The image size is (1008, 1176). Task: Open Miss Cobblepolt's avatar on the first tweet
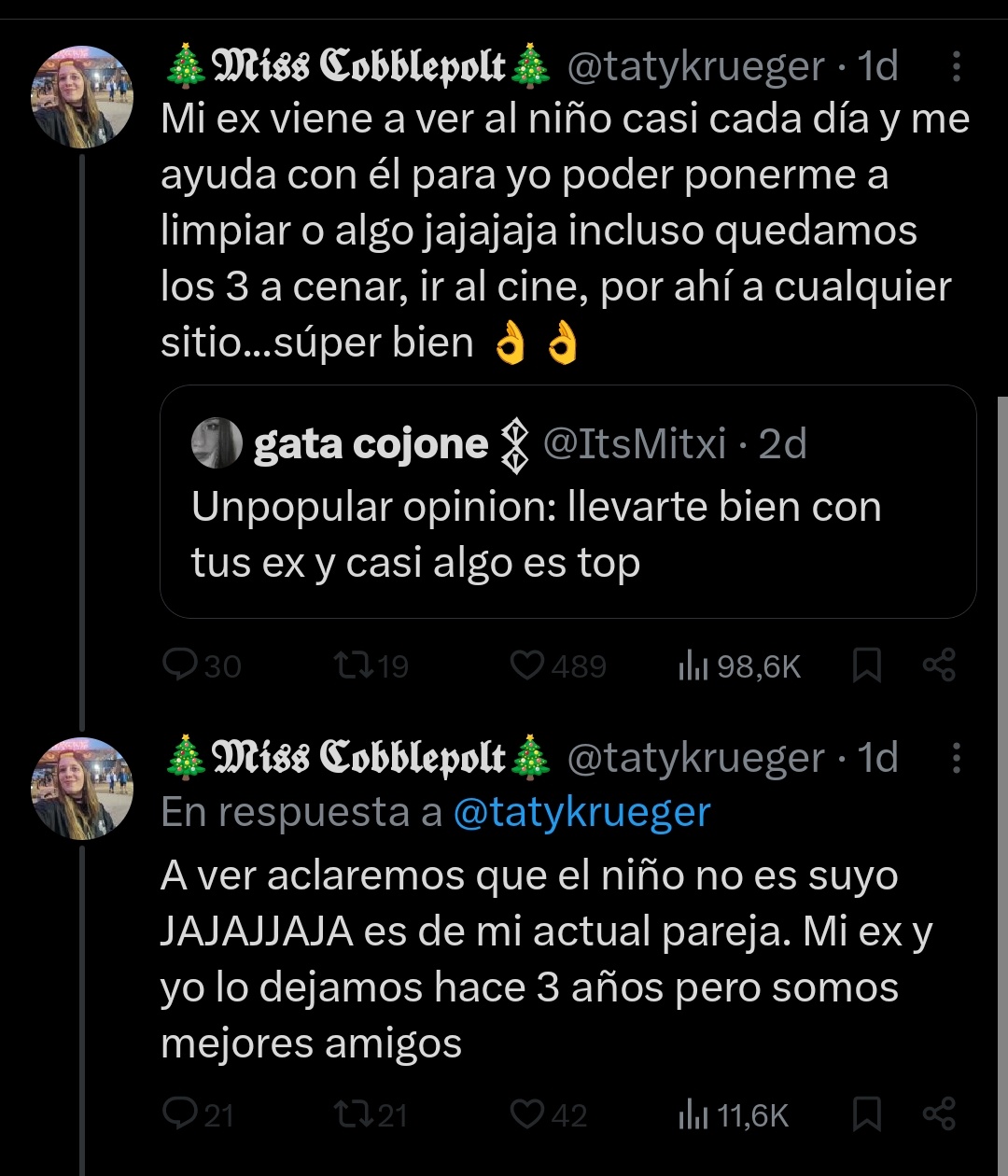[x=83, y=97]
